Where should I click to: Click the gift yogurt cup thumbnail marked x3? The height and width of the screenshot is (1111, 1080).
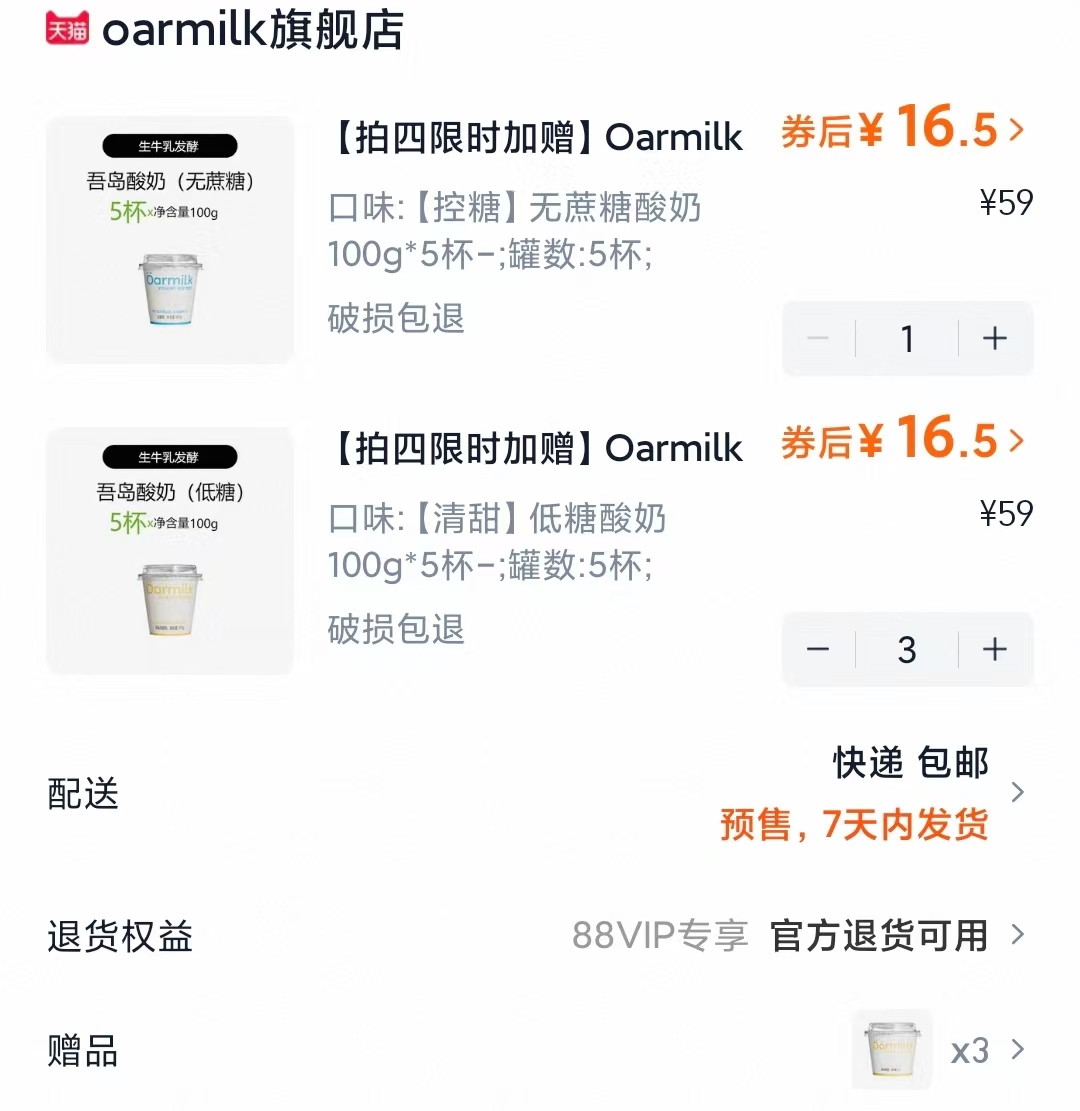[x=890, y=1050]
